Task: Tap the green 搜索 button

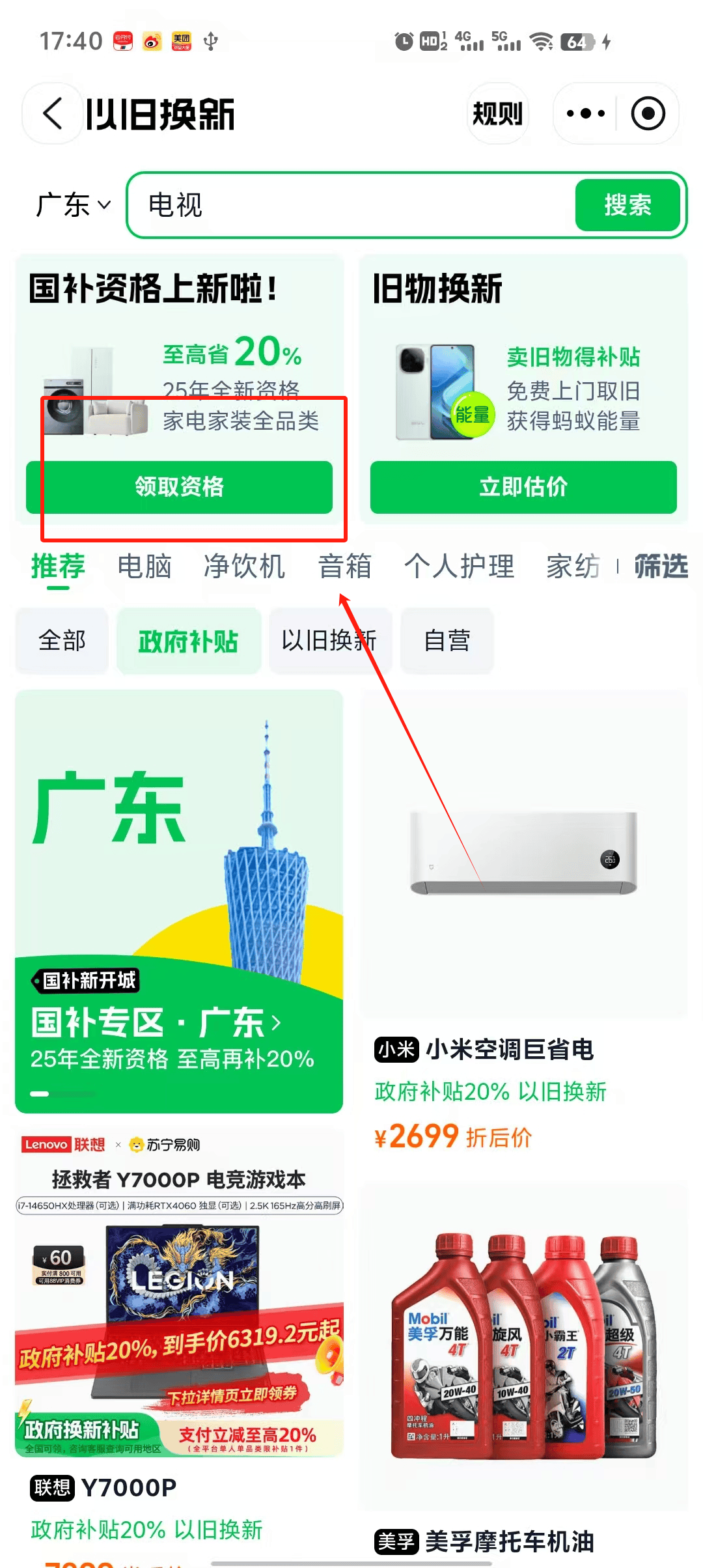Action: tap(627, 205)
